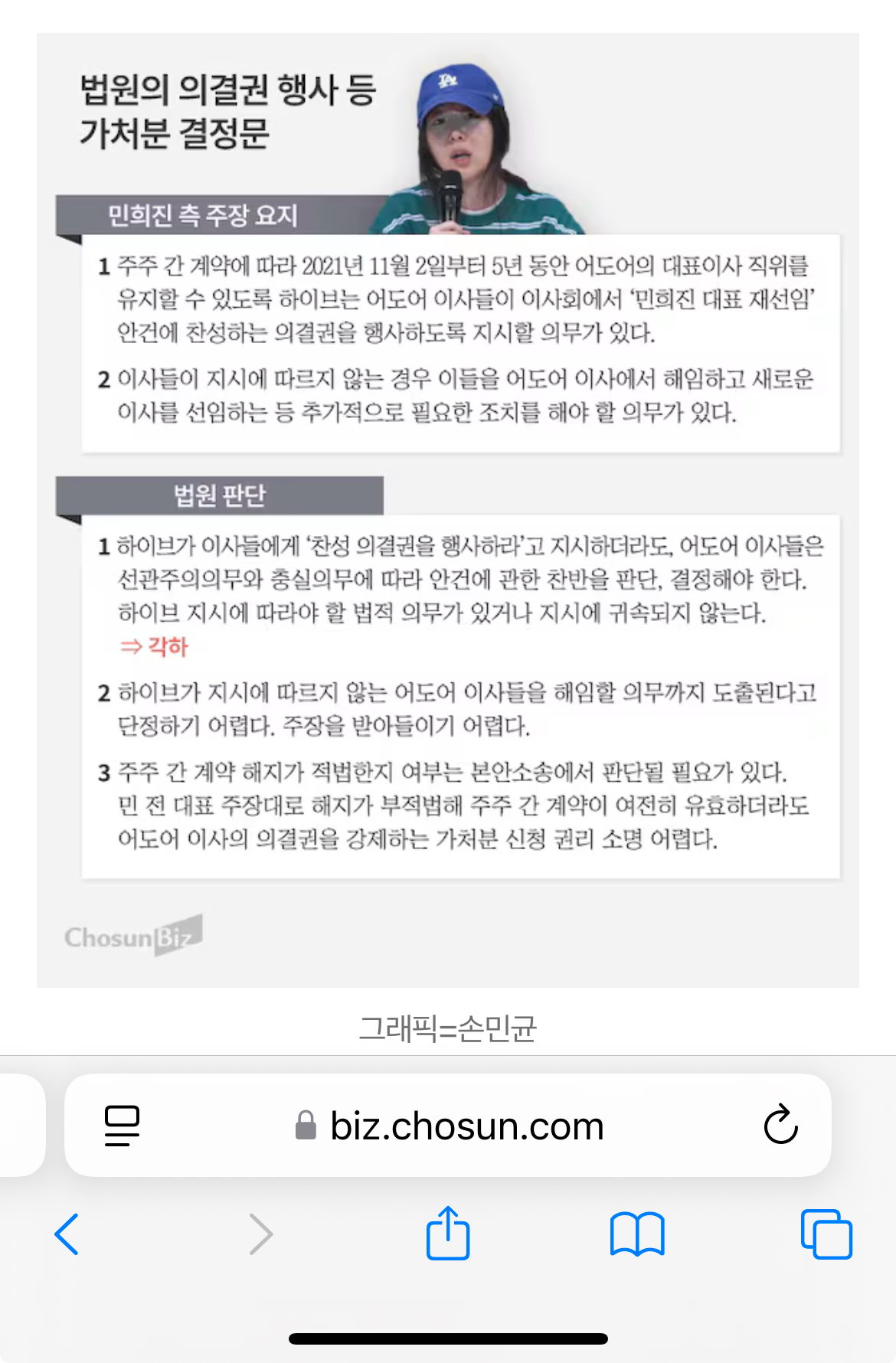Show all open tabs
The width and height of the screenshot is (896, 1363).
(826, 1234)
